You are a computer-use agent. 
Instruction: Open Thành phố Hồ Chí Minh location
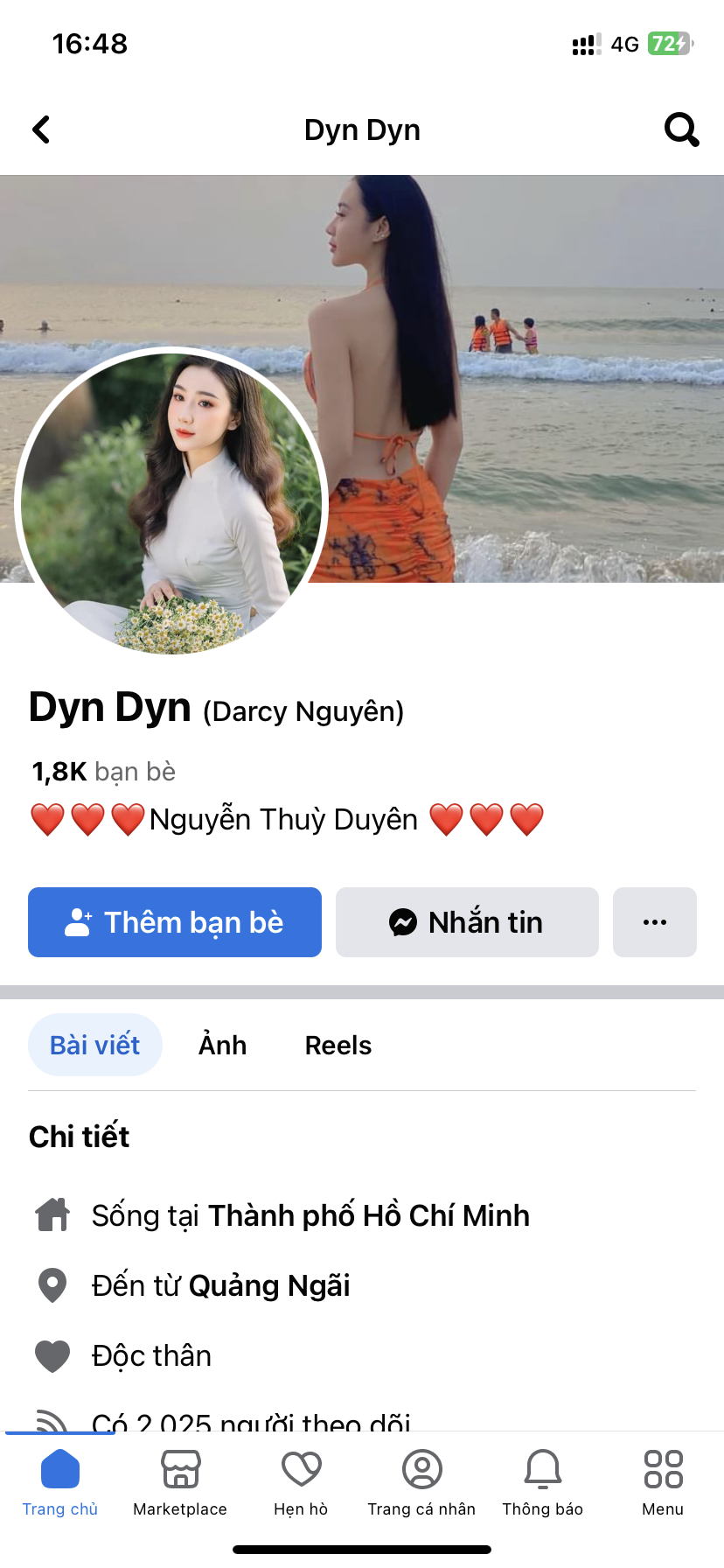368,1215
